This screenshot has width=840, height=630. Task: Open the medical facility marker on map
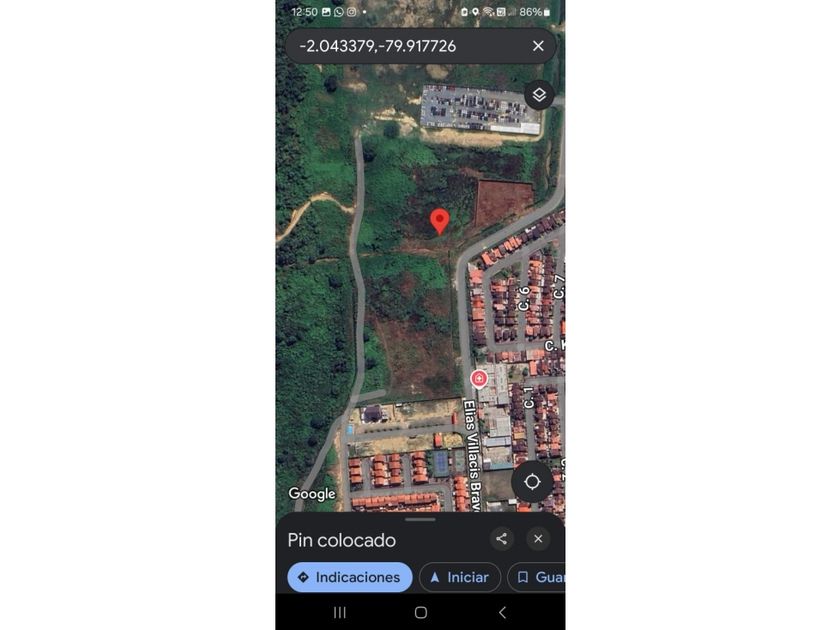[x=479, y=378]
